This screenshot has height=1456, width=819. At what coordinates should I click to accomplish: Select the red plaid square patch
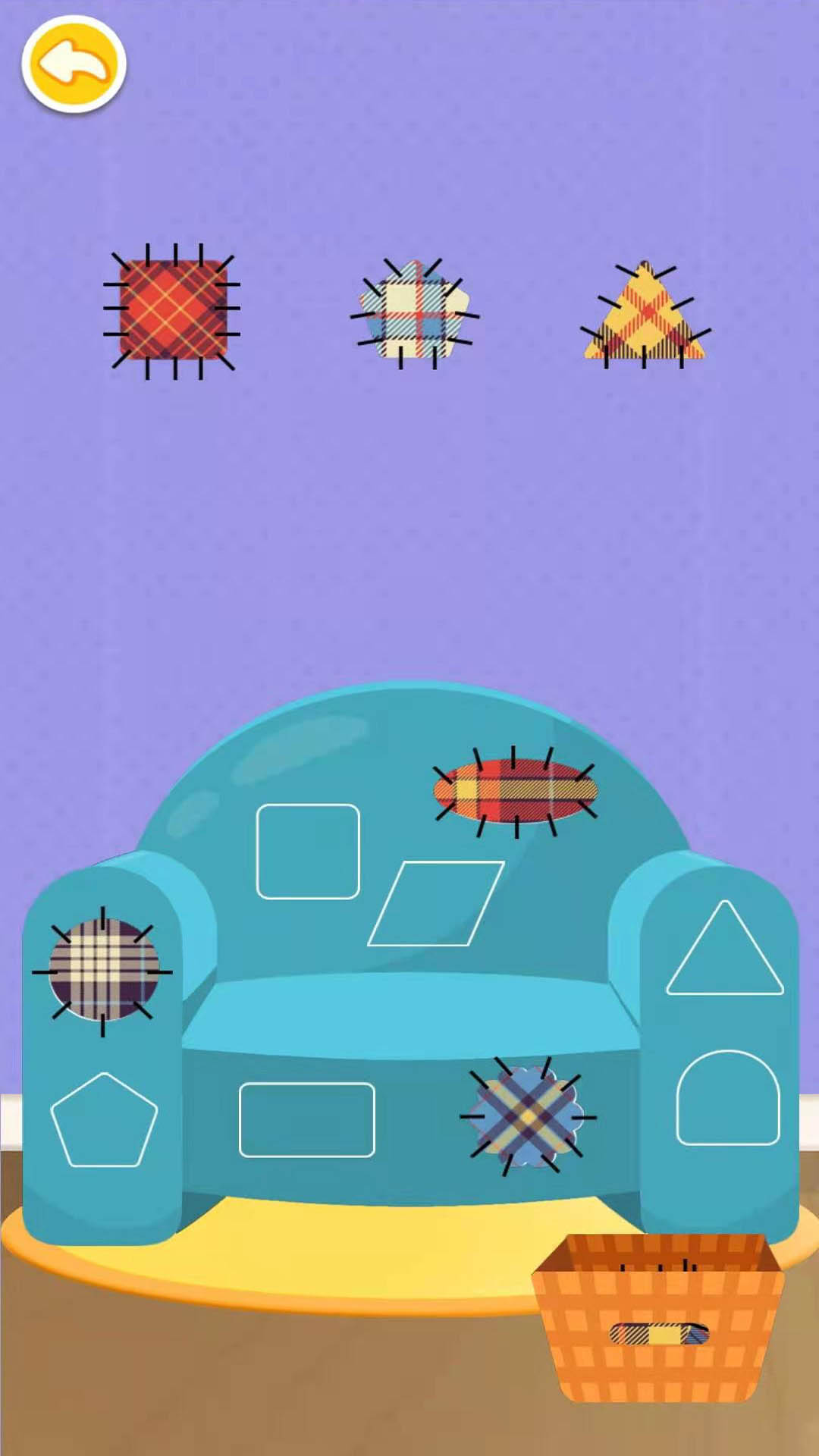point(173,310)
